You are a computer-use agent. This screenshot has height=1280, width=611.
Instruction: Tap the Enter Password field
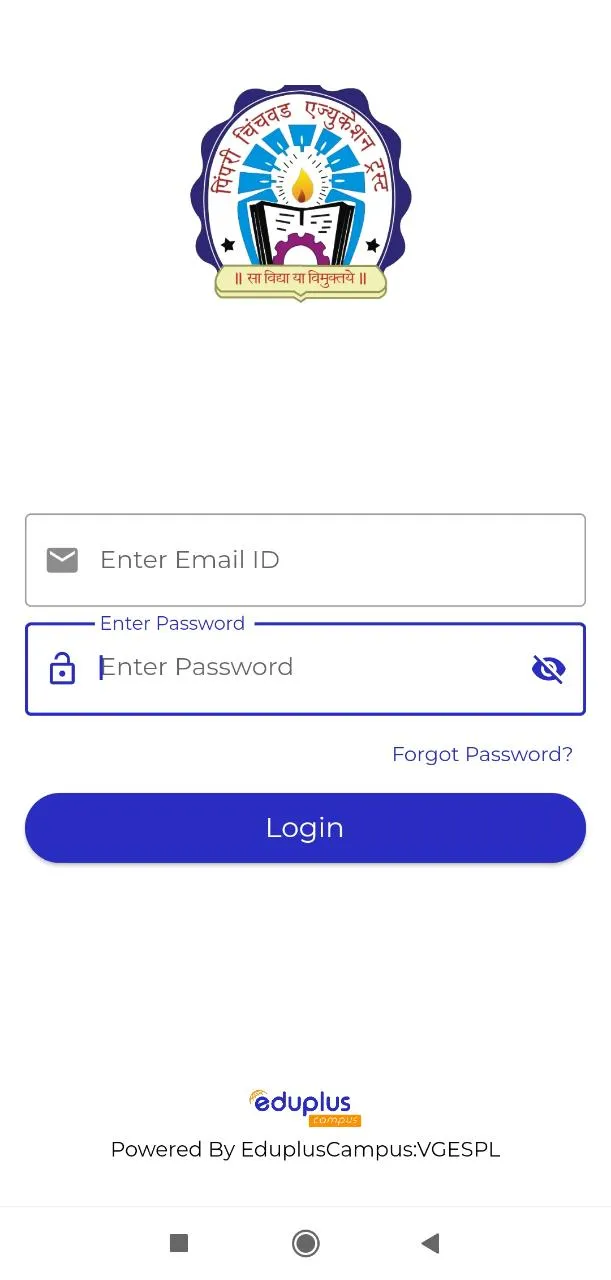300,668
